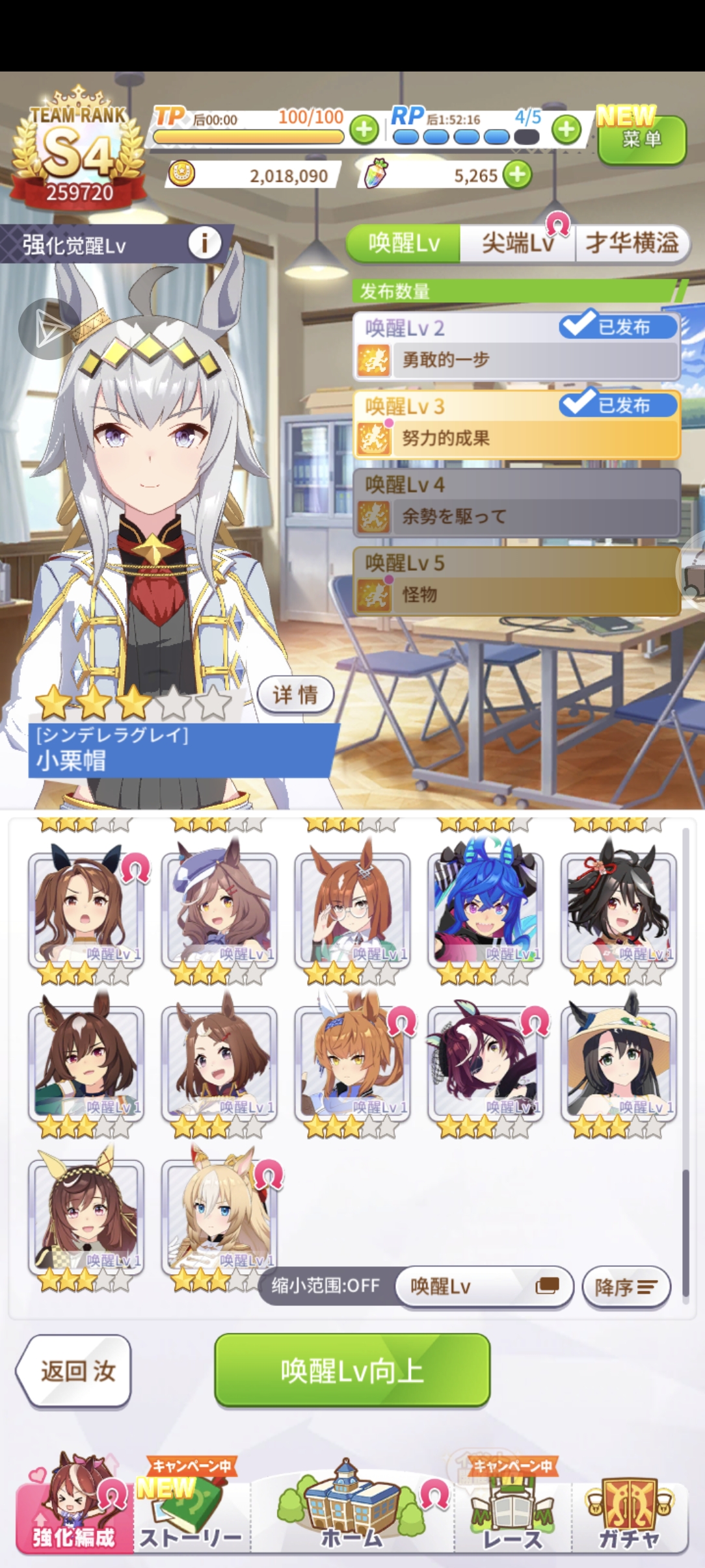Switch to the 才华横溢 tab
Image resolution: width=705 pixels, height=1568 pixels.
click(x=632, y=244)
